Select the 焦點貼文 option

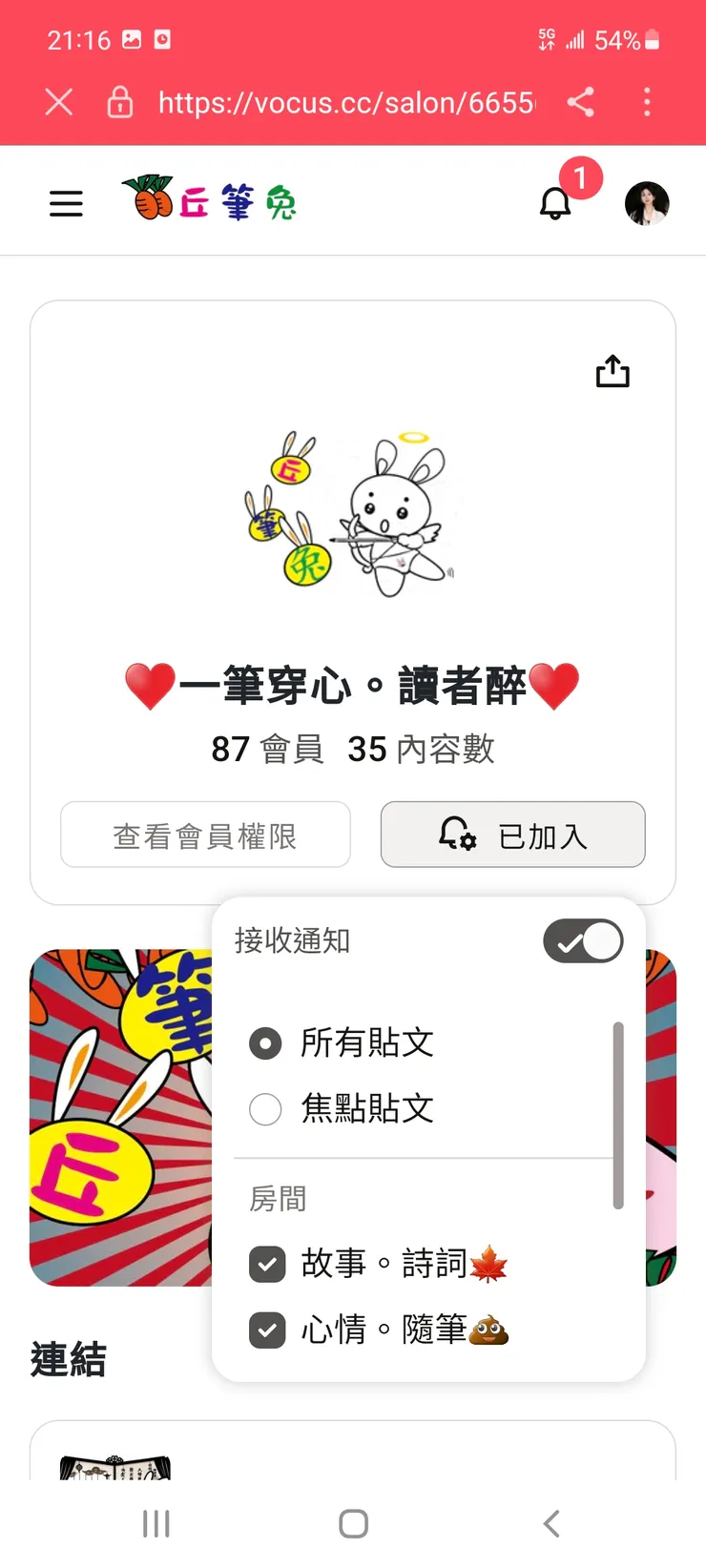coord(265,1108)
